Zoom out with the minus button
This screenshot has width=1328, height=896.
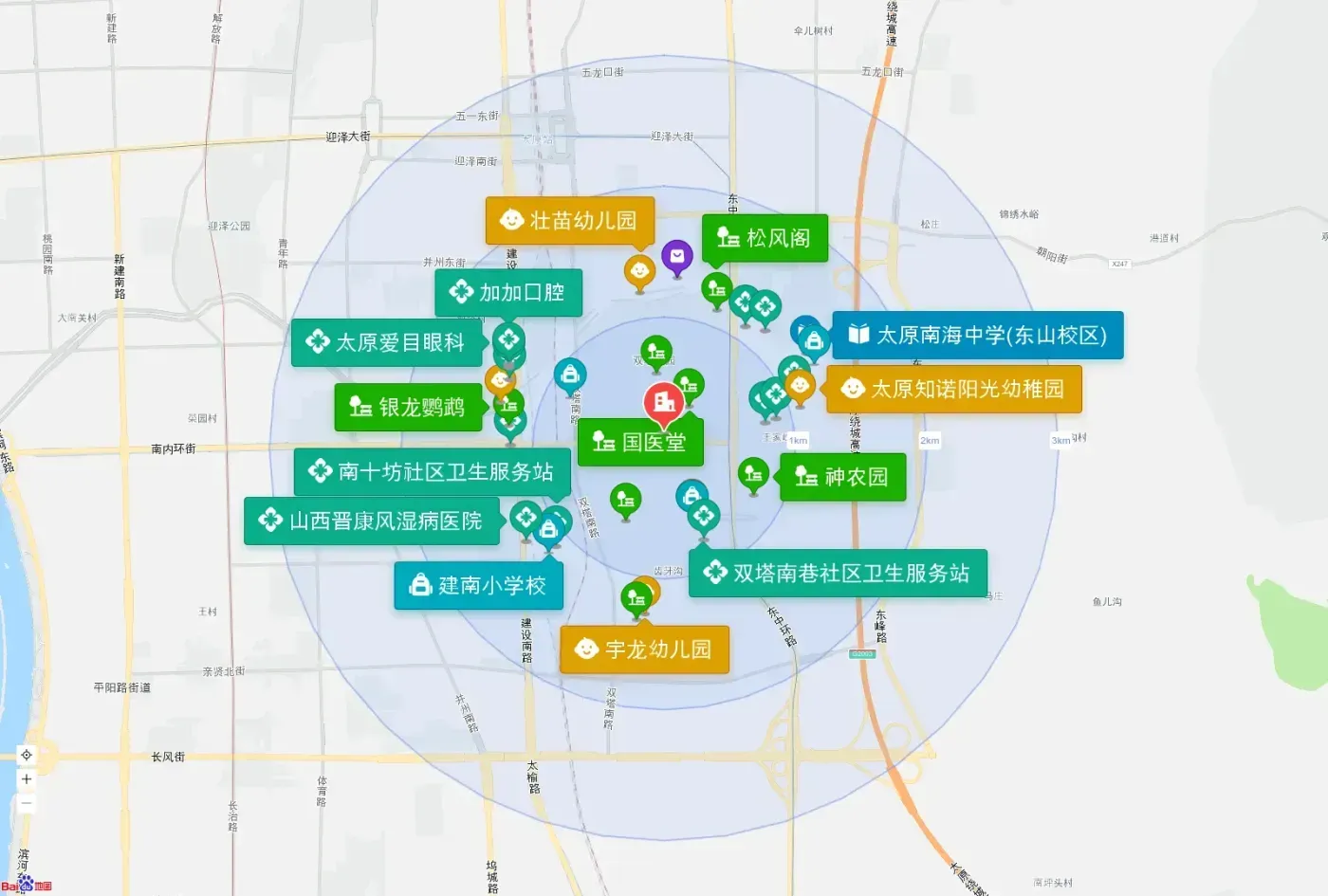click(27, 803)
